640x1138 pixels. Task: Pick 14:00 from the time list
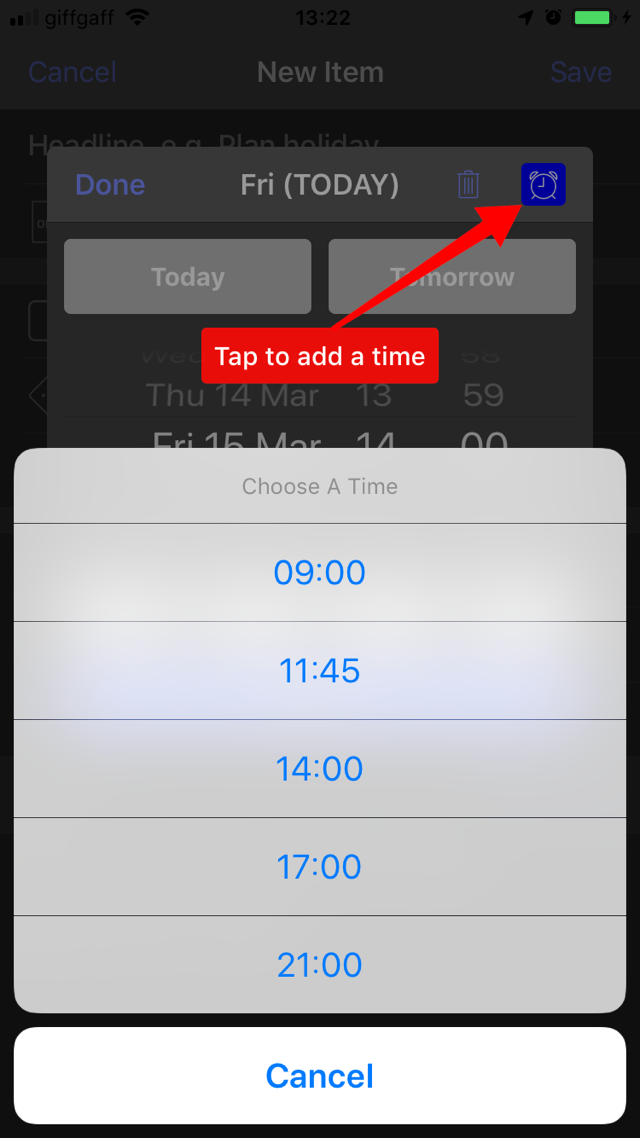(x=319, y=769)
